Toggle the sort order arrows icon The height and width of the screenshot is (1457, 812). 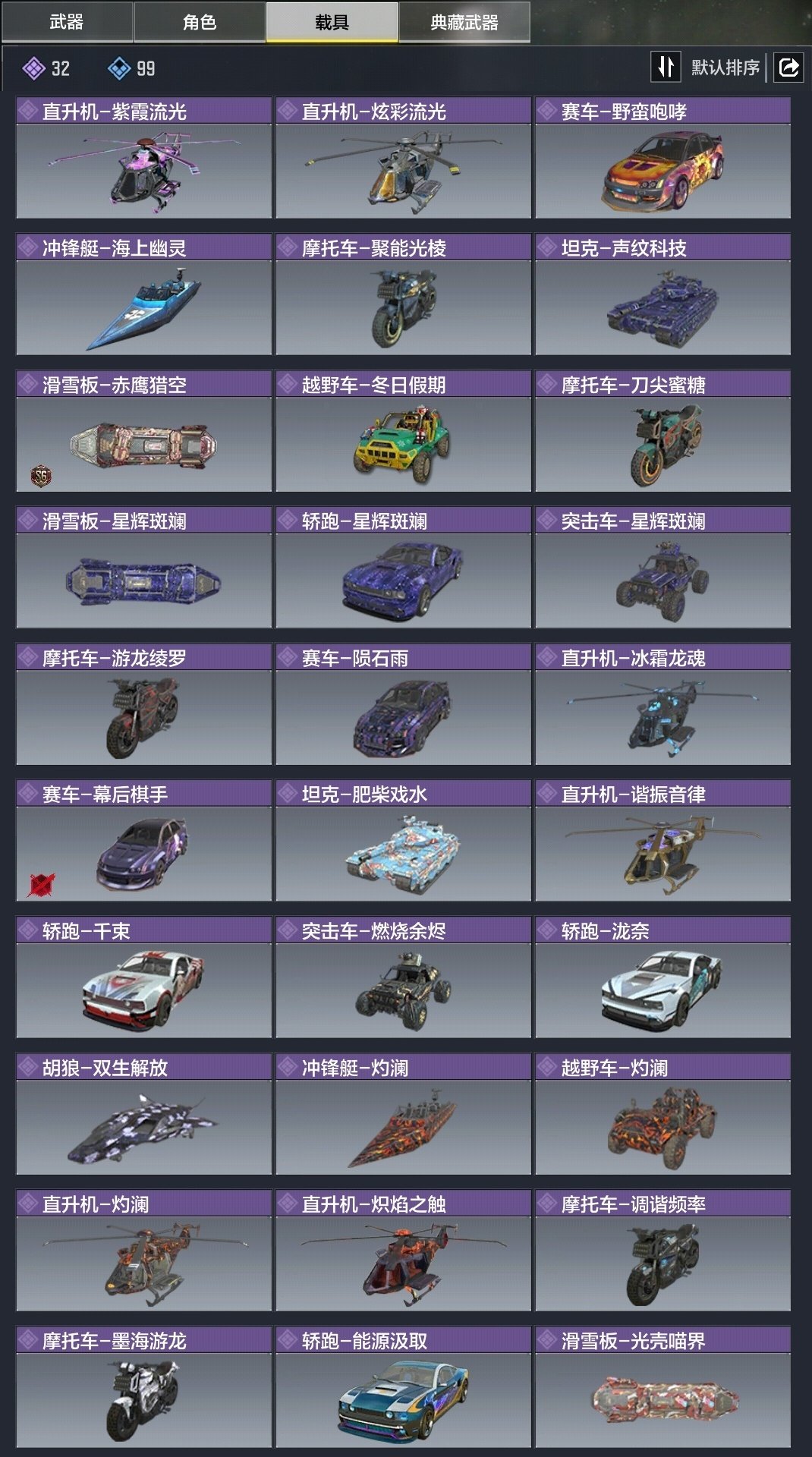[666, 68]
